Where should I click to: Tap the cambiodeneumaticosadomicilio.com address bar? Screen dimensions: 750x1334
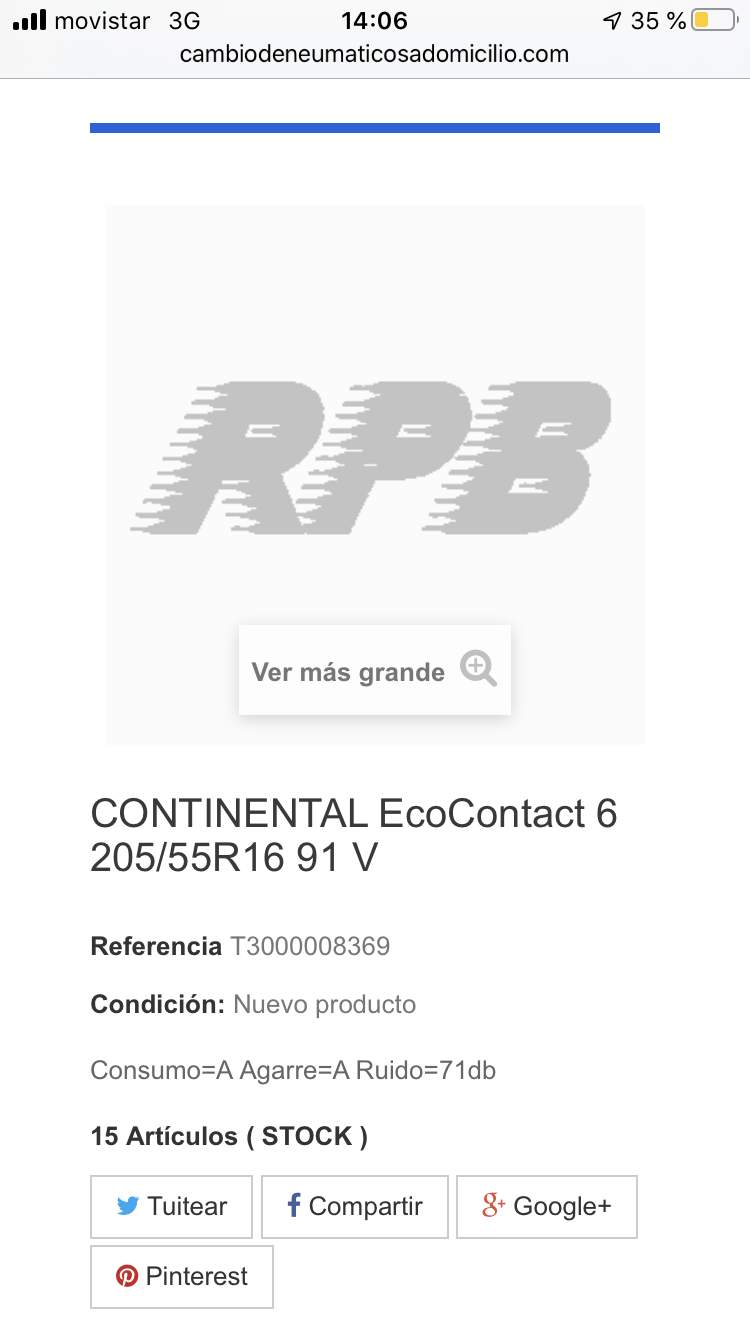coord(374,54)
